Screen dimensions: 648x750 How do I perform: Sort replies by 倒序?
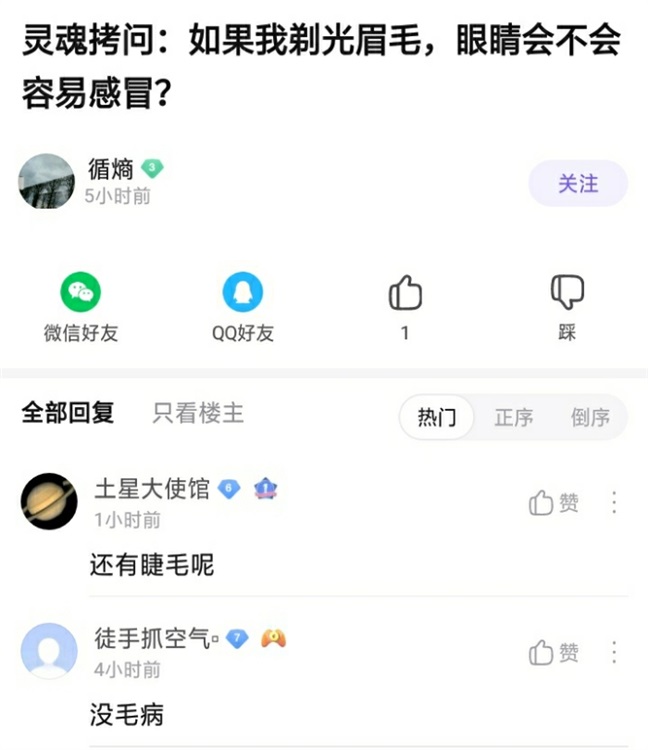[590, 417]
